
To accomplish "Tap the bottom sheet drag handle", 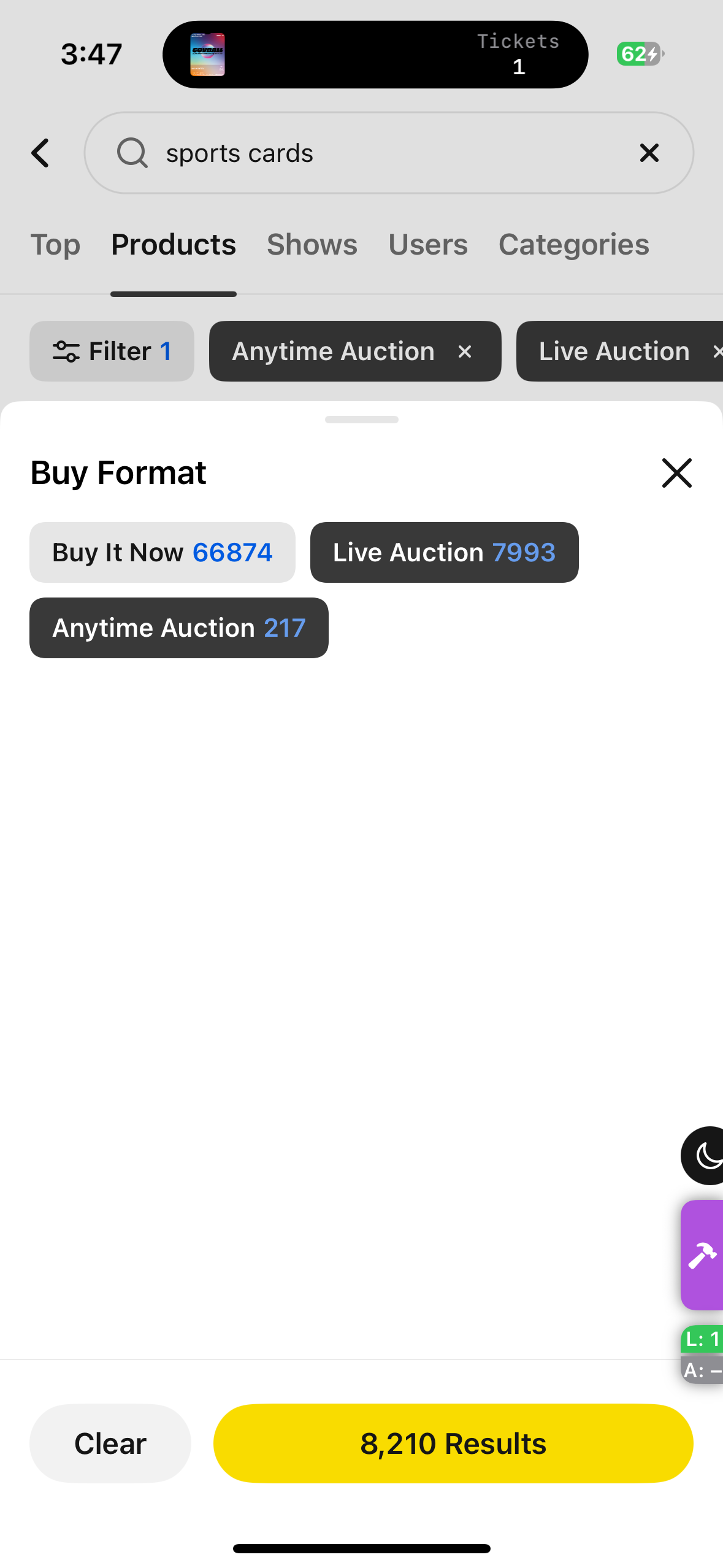I will (361, 420).
